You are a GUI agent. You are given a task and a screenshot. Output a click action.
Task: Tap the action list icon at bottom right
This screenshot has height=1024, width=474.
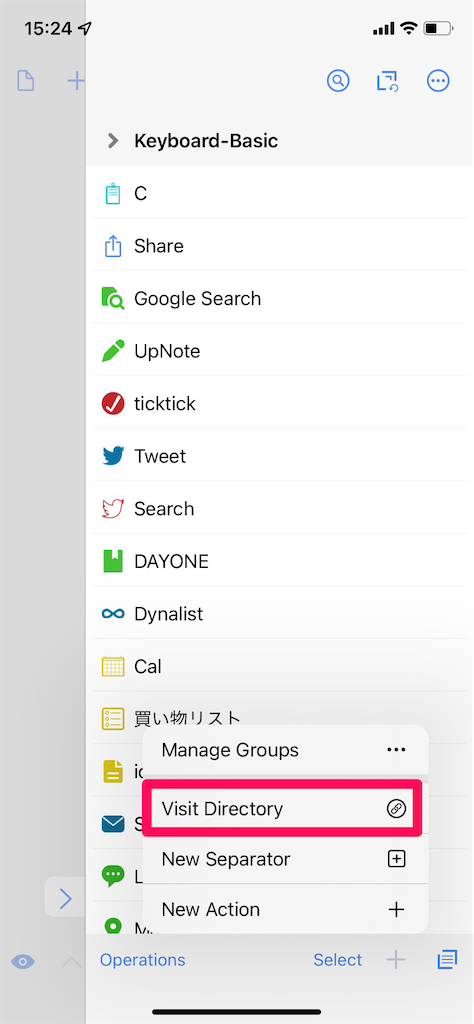(447, 959)
